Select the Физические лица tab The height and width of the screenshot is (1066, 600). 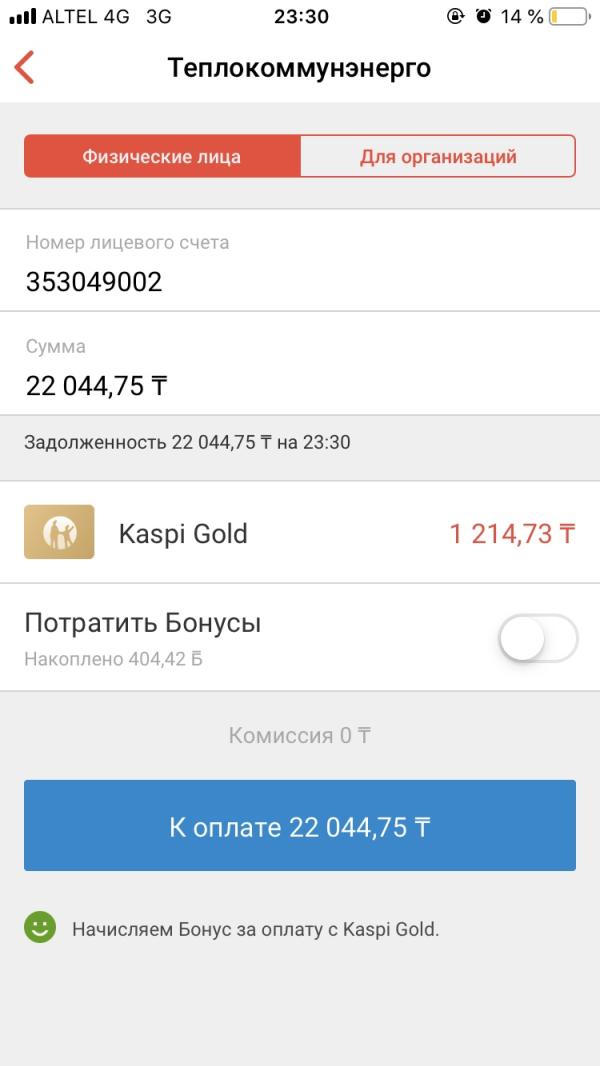pyautogui.click(x=162, y=157)
